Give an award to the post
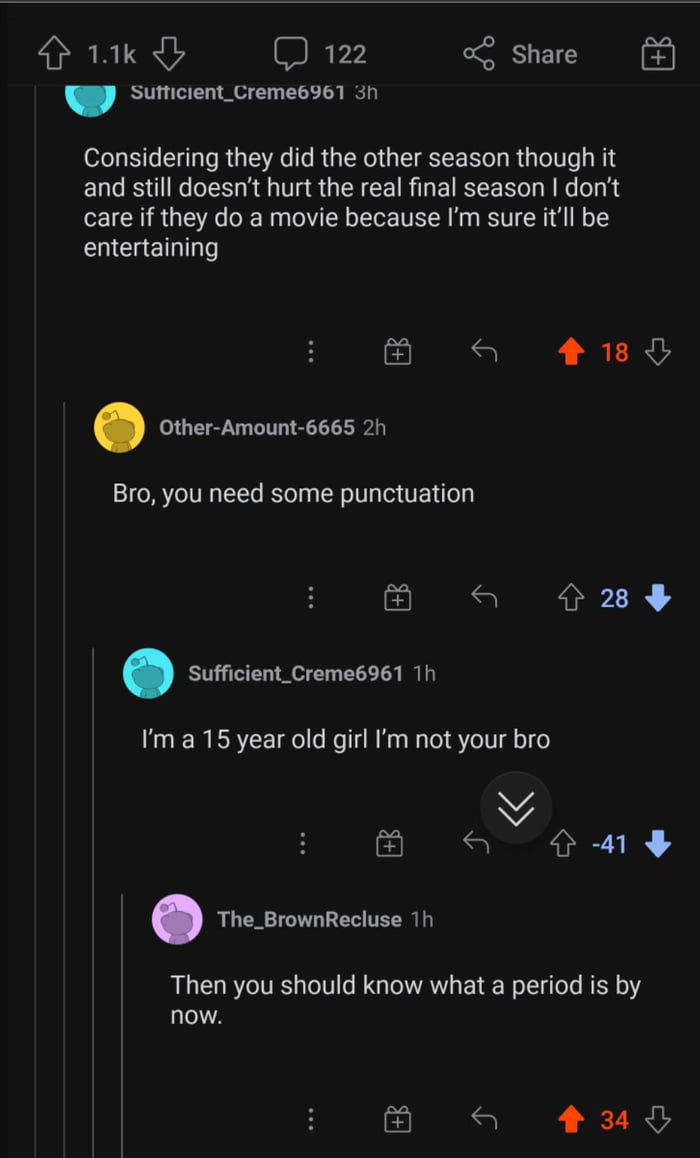This screenshot has width=700, height=1158. tap(657, 54)
